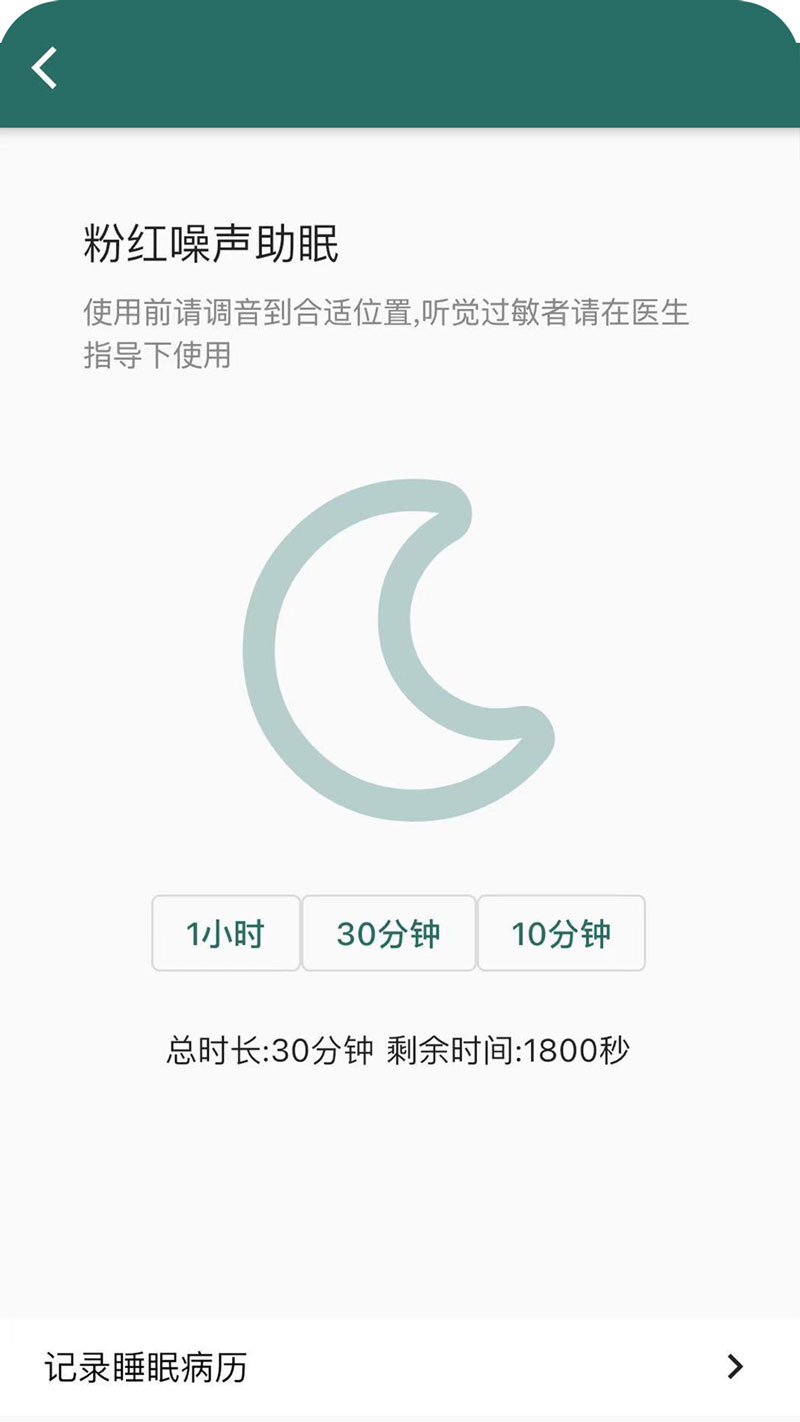Select the 30分钟 duration button
The image size is (800, 1422).
pyautogui.click(x=389, y=933)
